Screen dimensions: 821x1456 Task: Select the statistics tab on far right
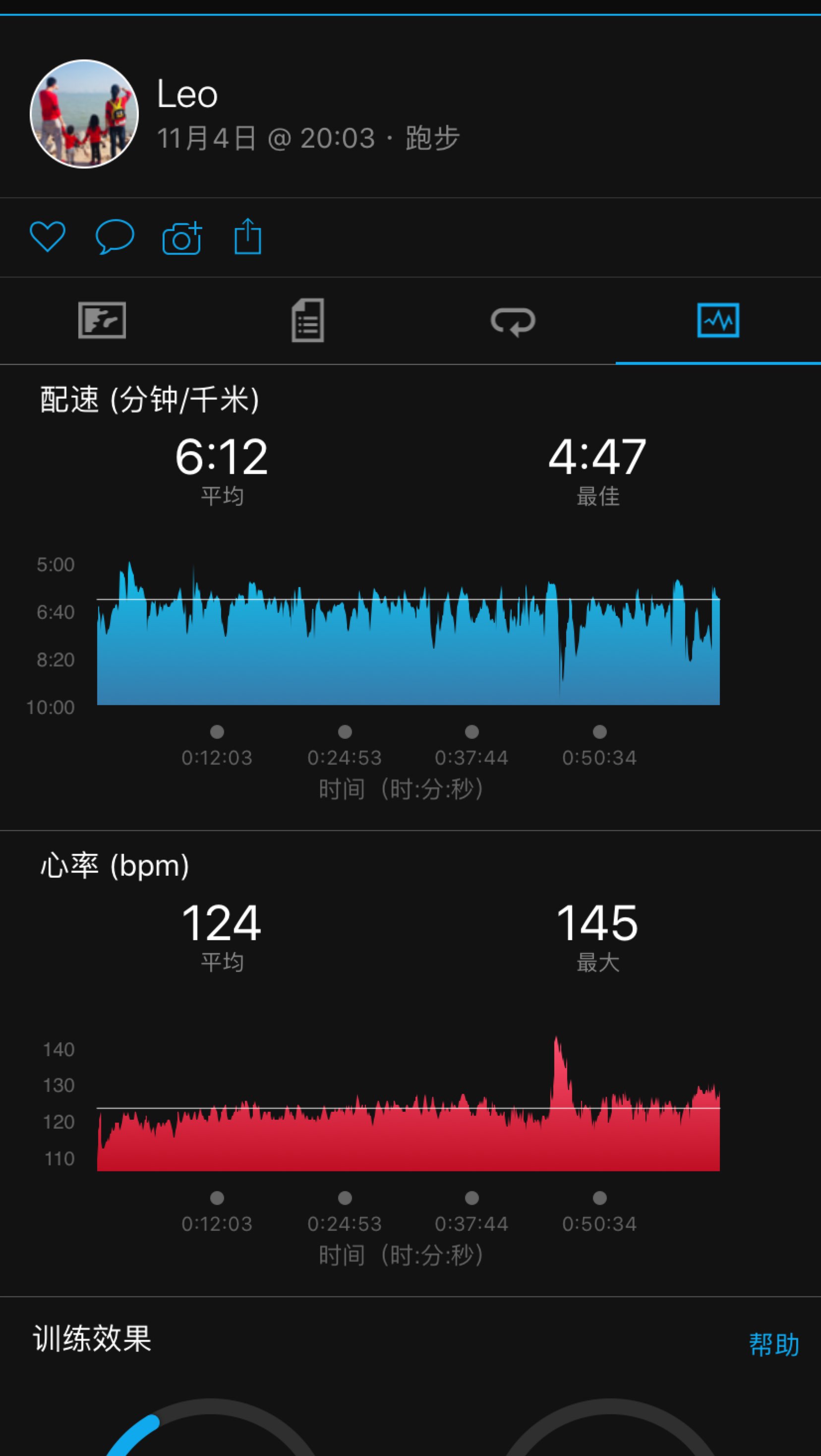(718, 321)
